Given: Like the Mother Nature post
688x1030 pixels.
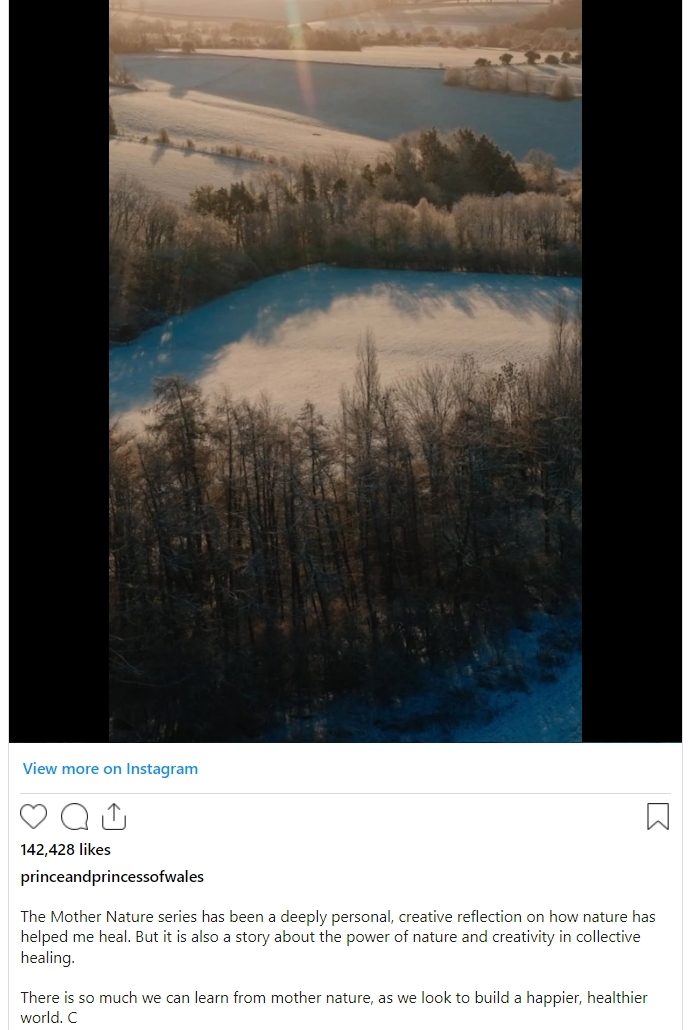Looking at the screenshot, I should (34, 817).
